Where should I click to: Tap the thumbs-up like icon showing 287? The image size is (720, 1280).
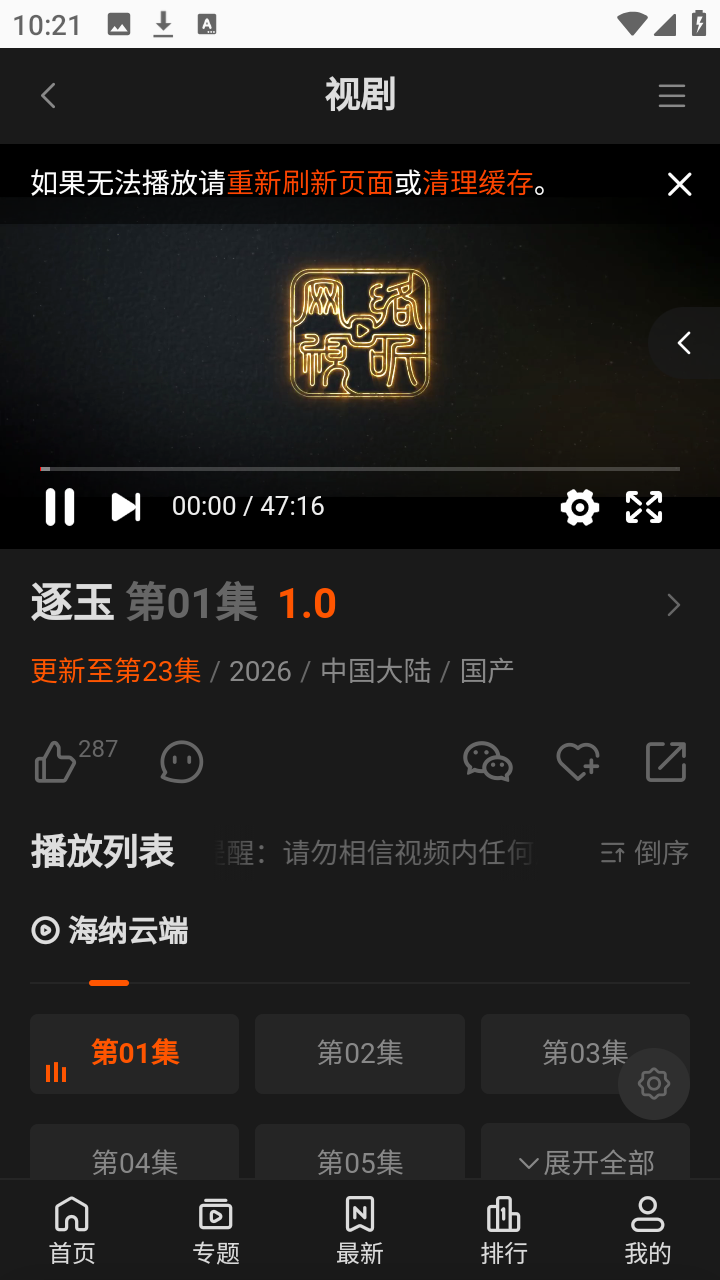point(58,762)
